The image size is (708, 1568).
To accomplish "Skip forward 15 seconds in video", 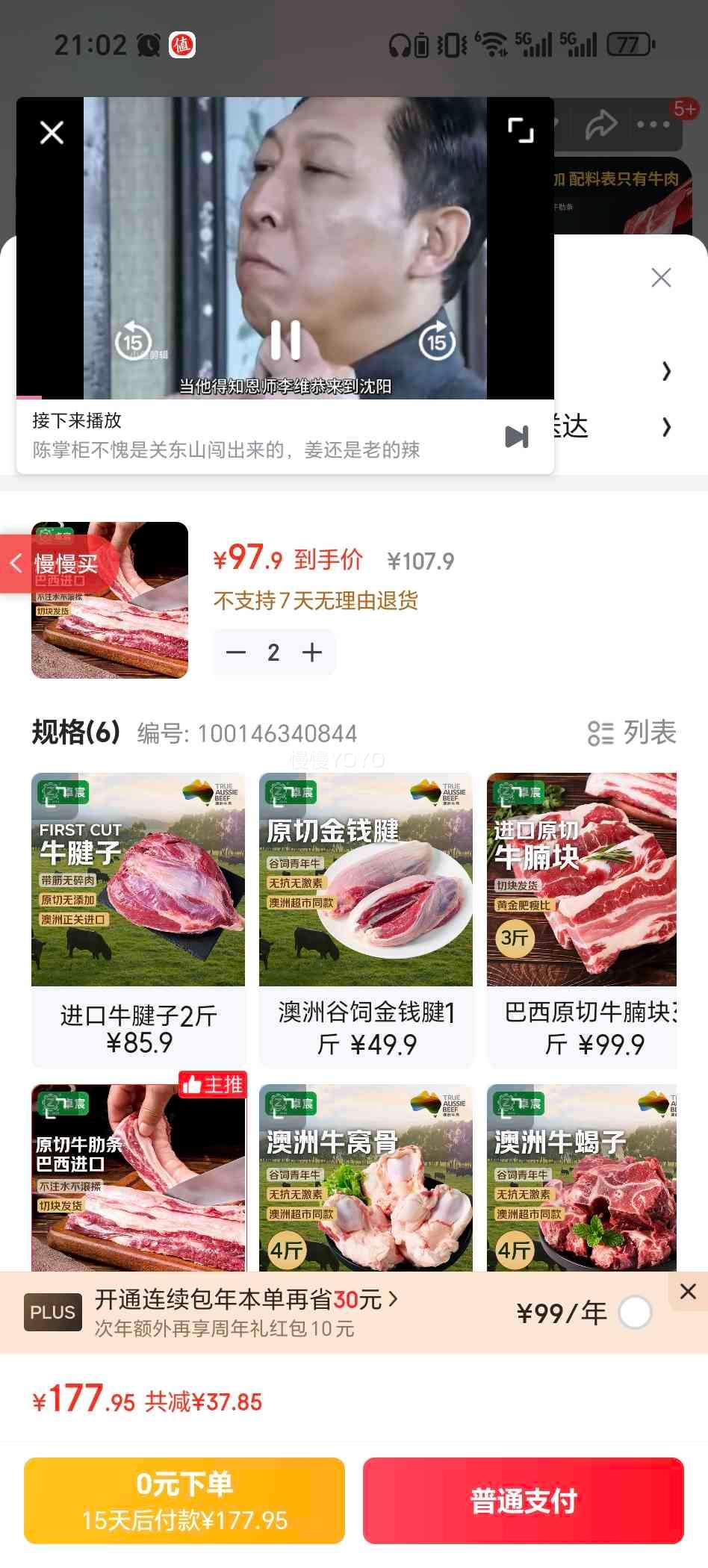I will point(437,342).
